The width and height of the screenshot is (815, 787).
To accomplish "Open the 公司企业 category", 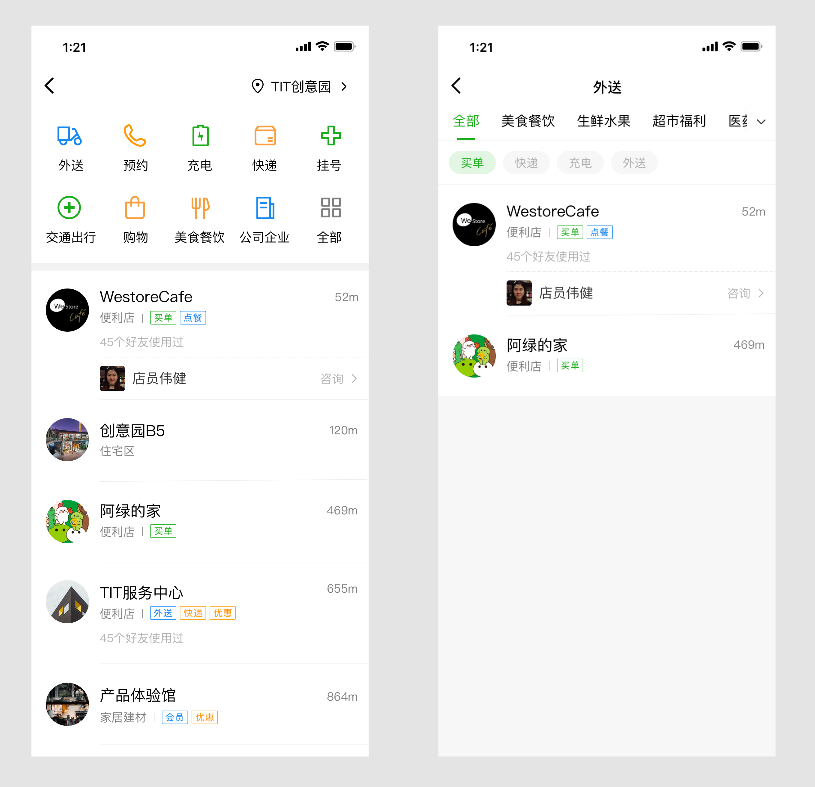I will 264,220.
